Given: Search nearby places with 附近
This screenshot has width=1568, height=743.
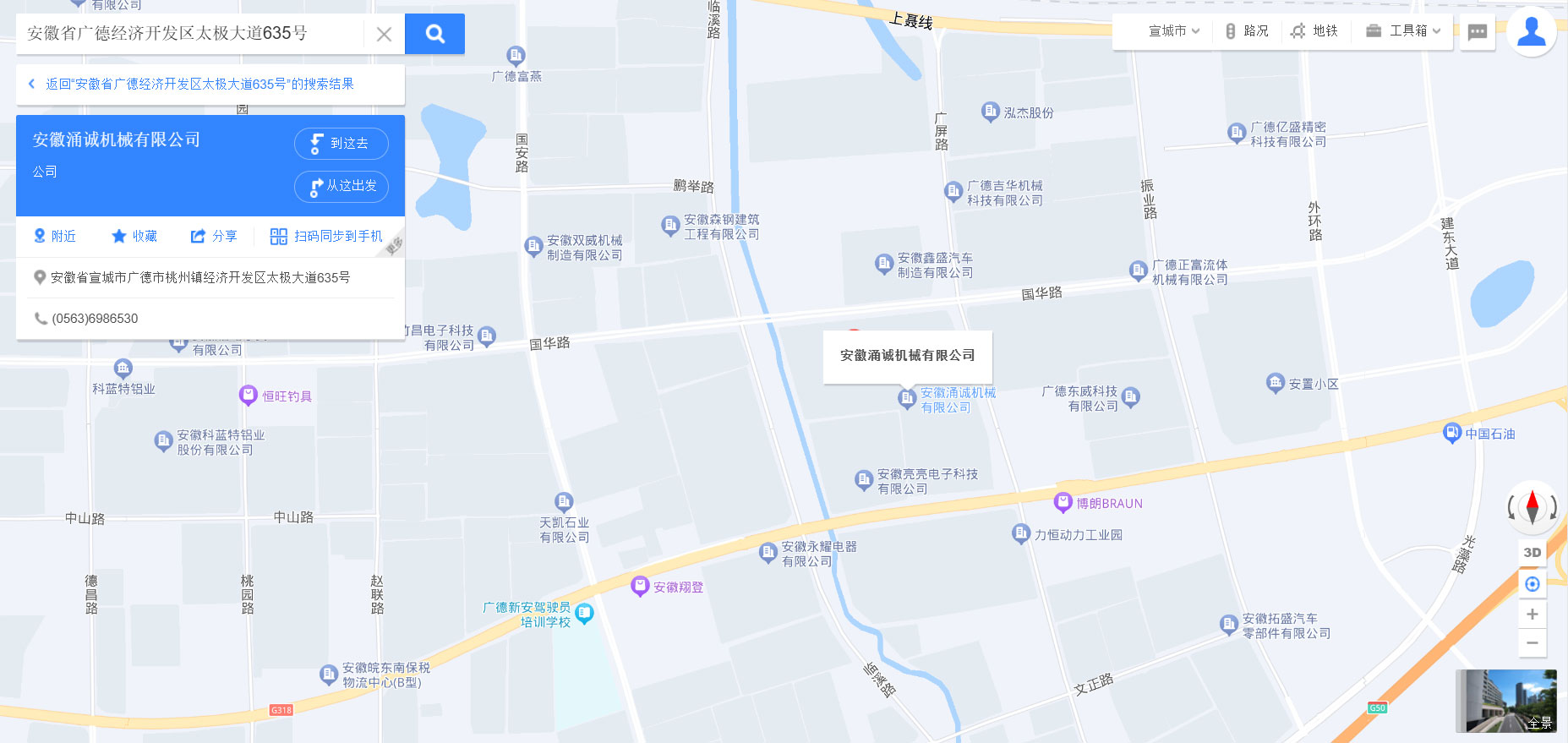Looking at the screenshot, I should (x=55, y=236).
